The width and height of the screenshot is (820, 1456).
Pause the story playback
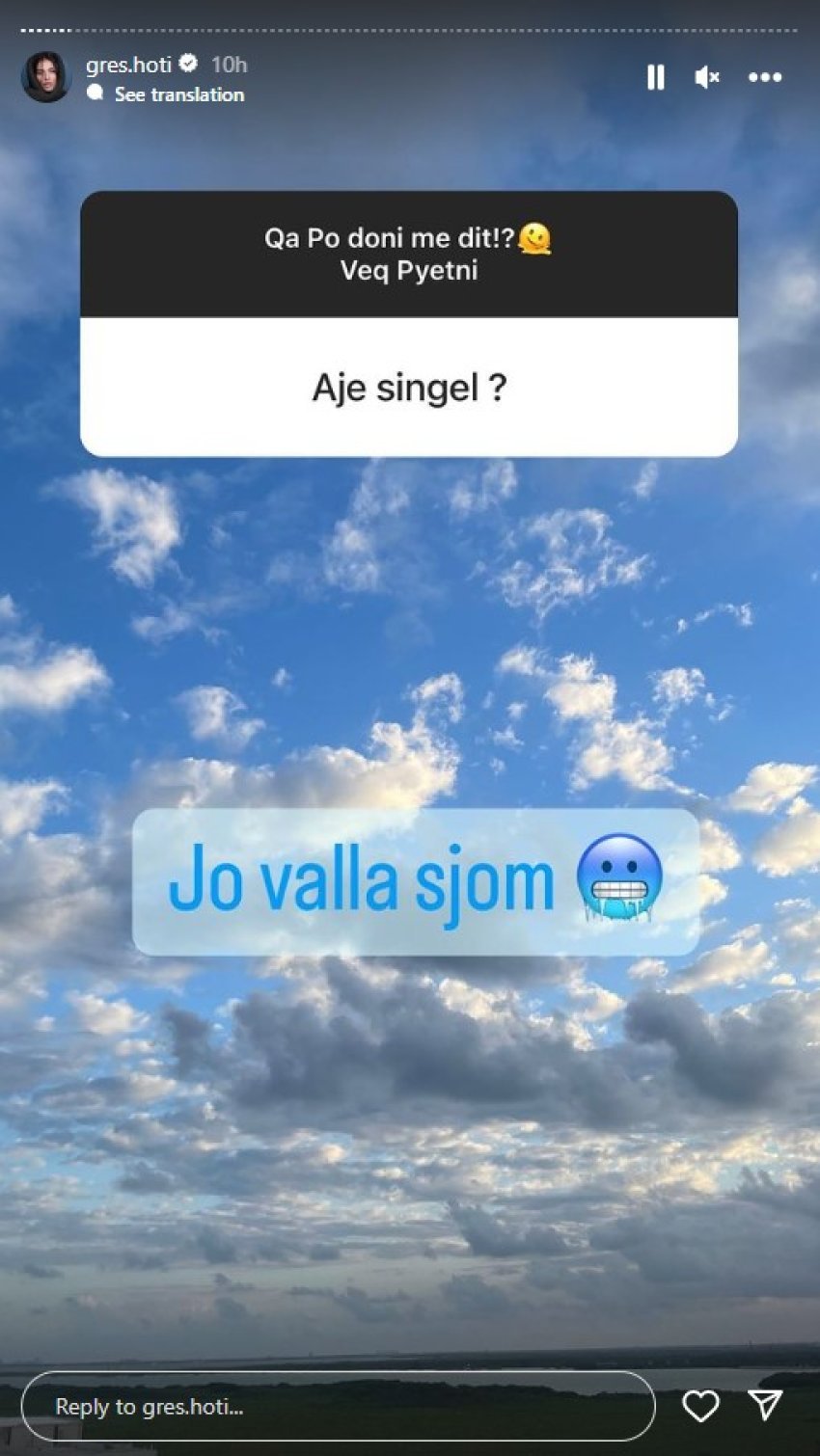(x=655, y=77)
